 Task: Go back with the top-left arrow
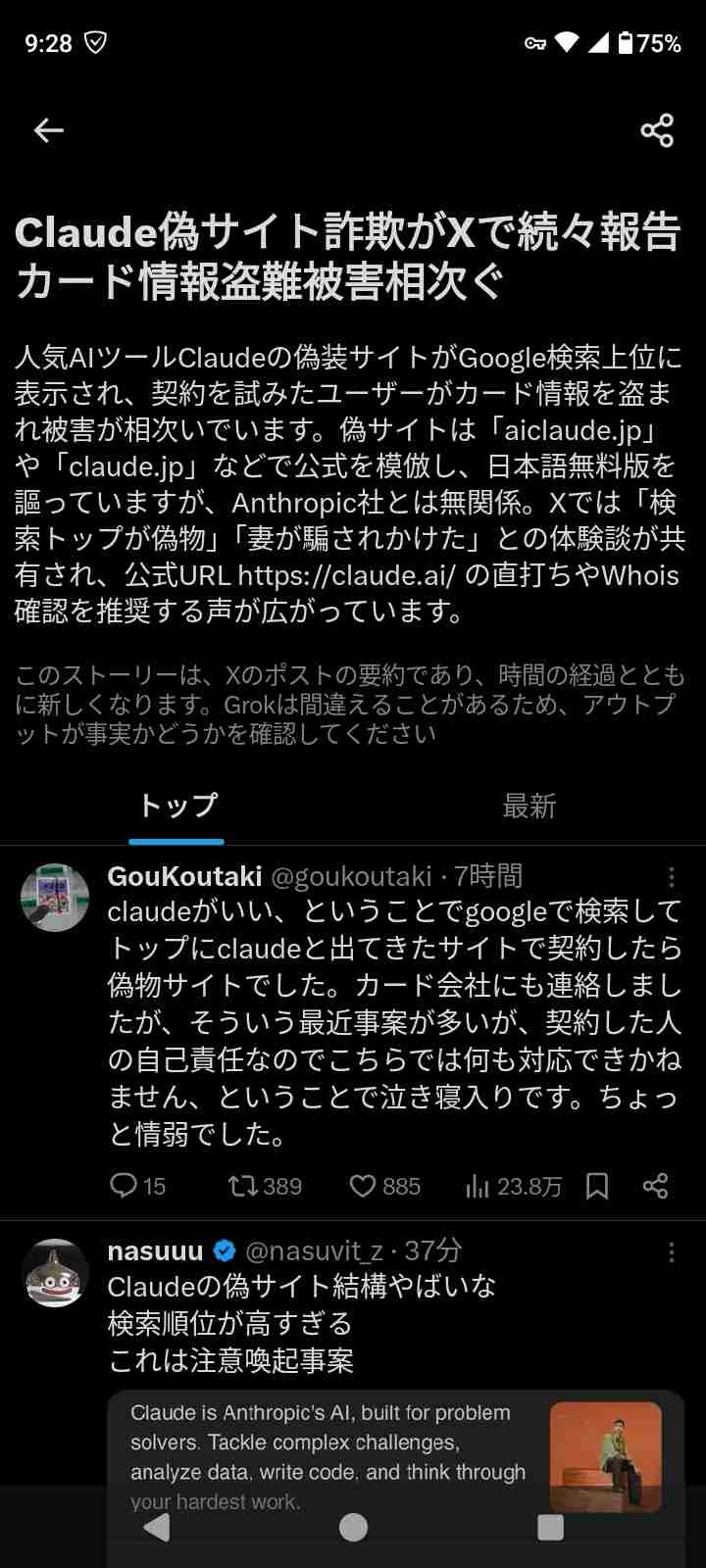click(x=48, y=130)
